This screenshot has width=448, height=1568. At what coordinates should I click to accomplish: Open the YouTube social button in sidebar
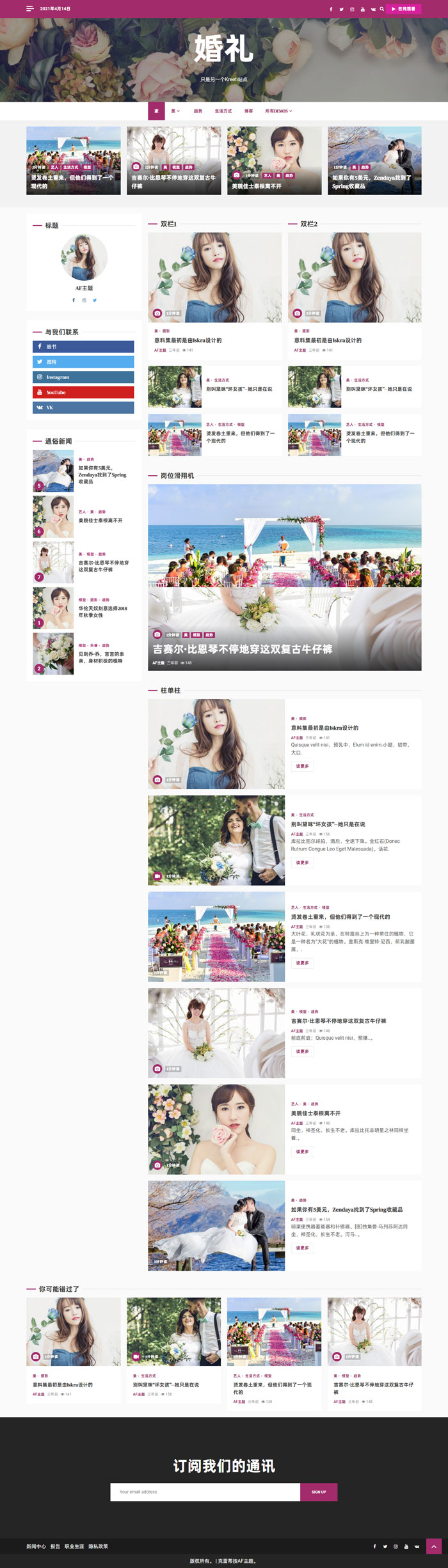coord(83,392)
